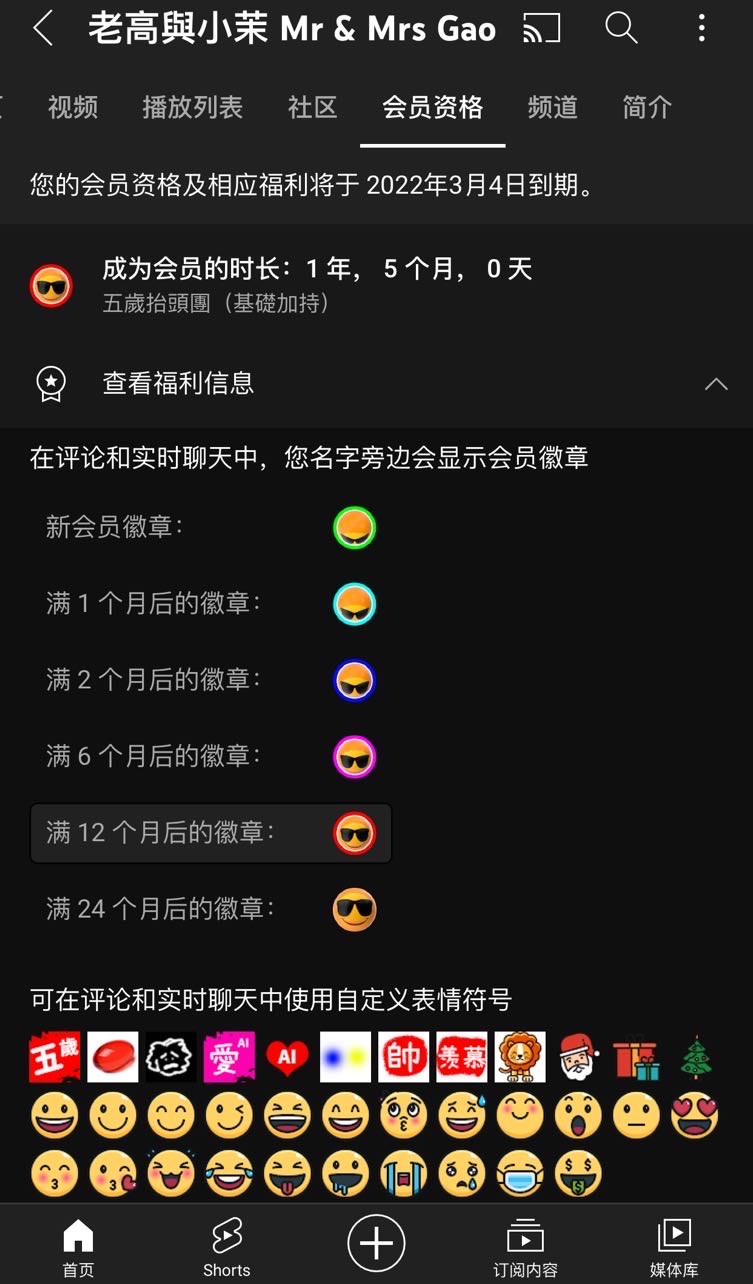Image resolution: width=753 pixels, height=1284 pixels.
Task: Switch to the 频道 tab
Action: pyautogui.click(x=553, y=107)
